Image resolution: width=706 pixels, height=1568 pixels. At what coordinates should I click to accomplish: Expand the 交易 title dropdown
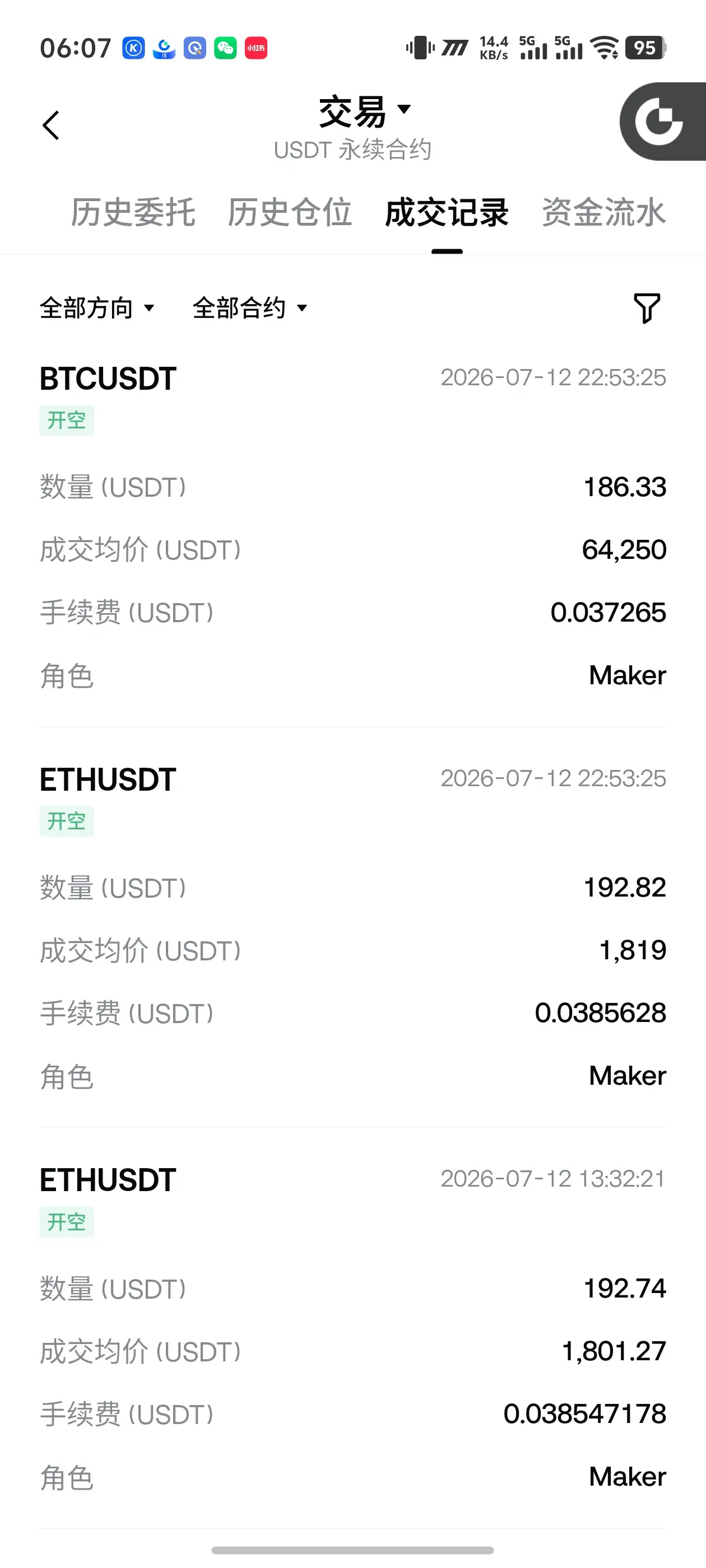(x=365, y=112)
